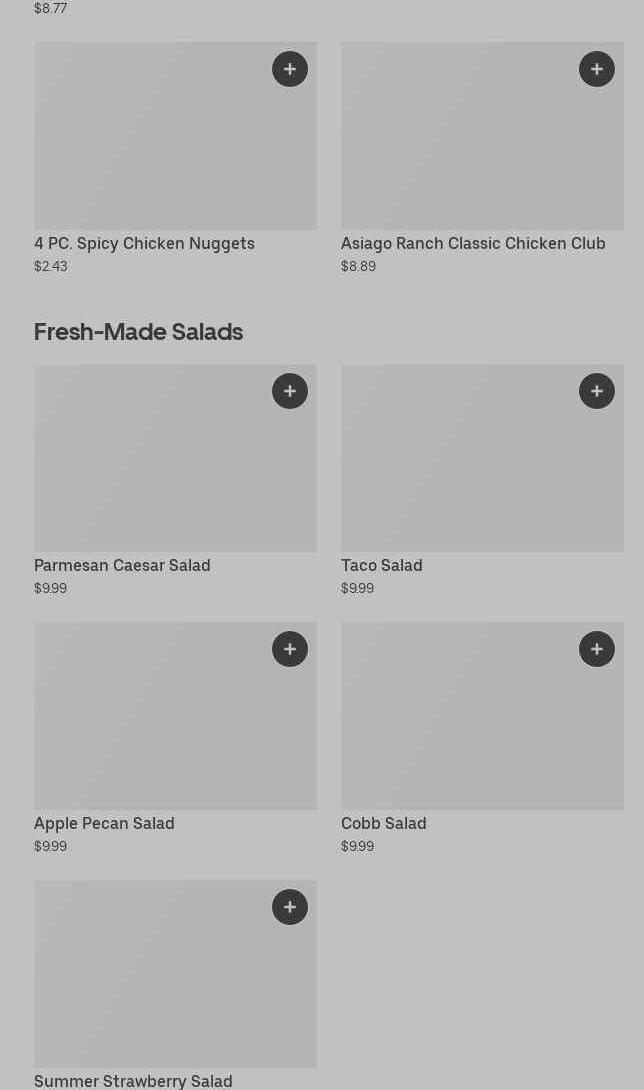Screen dimensions: 644x1090
Task: Add Asiago Ranch Classic Chicken Club to cart
Action: 597,69
